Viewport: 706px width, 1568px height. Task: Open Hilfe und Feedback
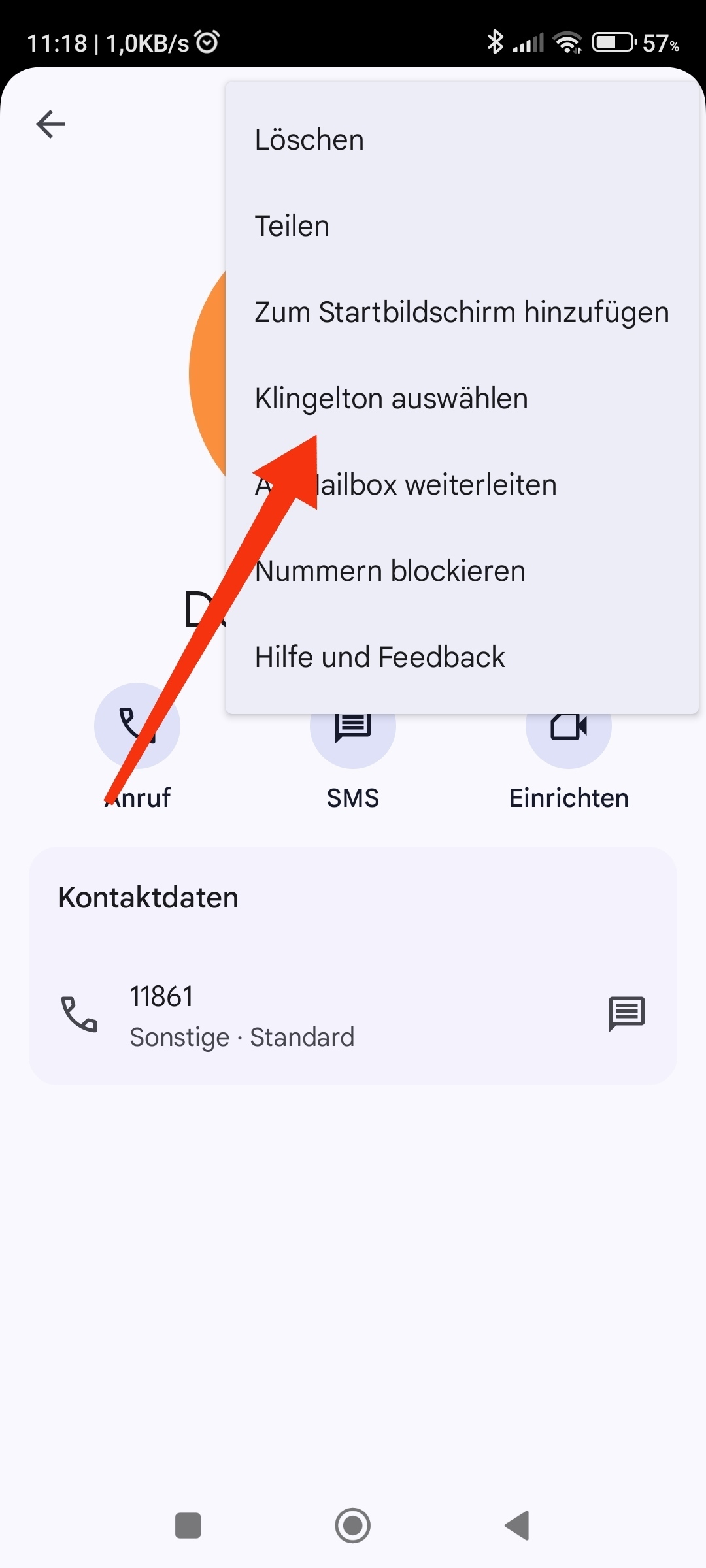(x=380, y=657)
